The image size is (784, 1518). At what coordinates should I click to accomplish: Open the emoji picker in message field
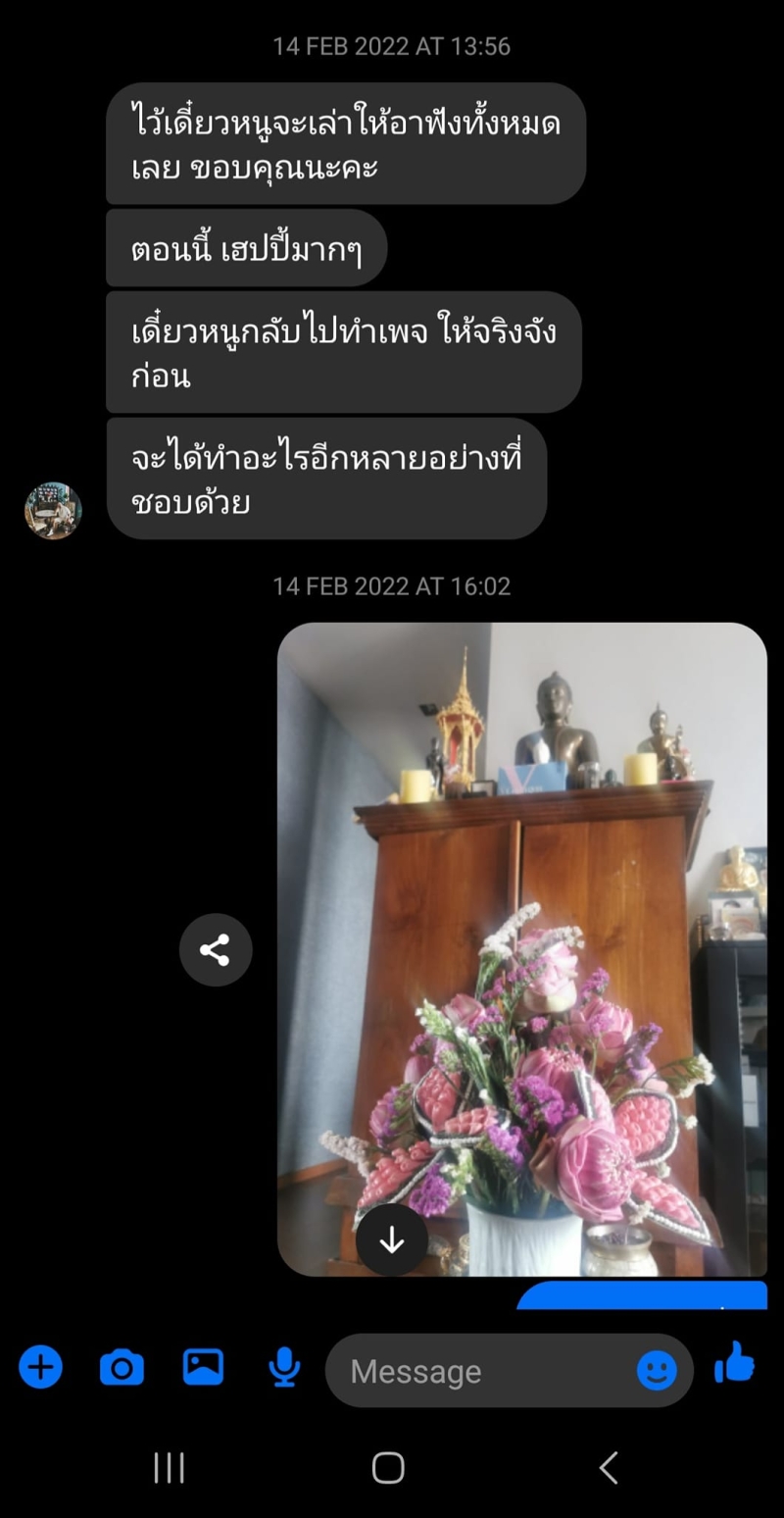tap(657, 1371)
